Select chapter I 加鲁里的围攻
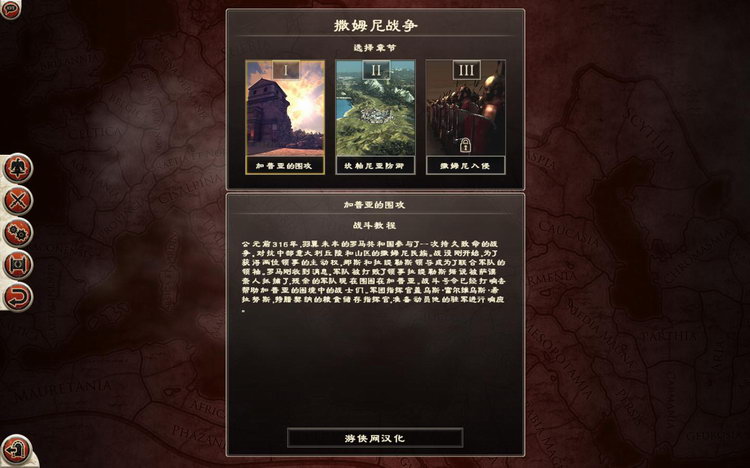The height and width of the screenshot is (468, 750). pos(285,117)
